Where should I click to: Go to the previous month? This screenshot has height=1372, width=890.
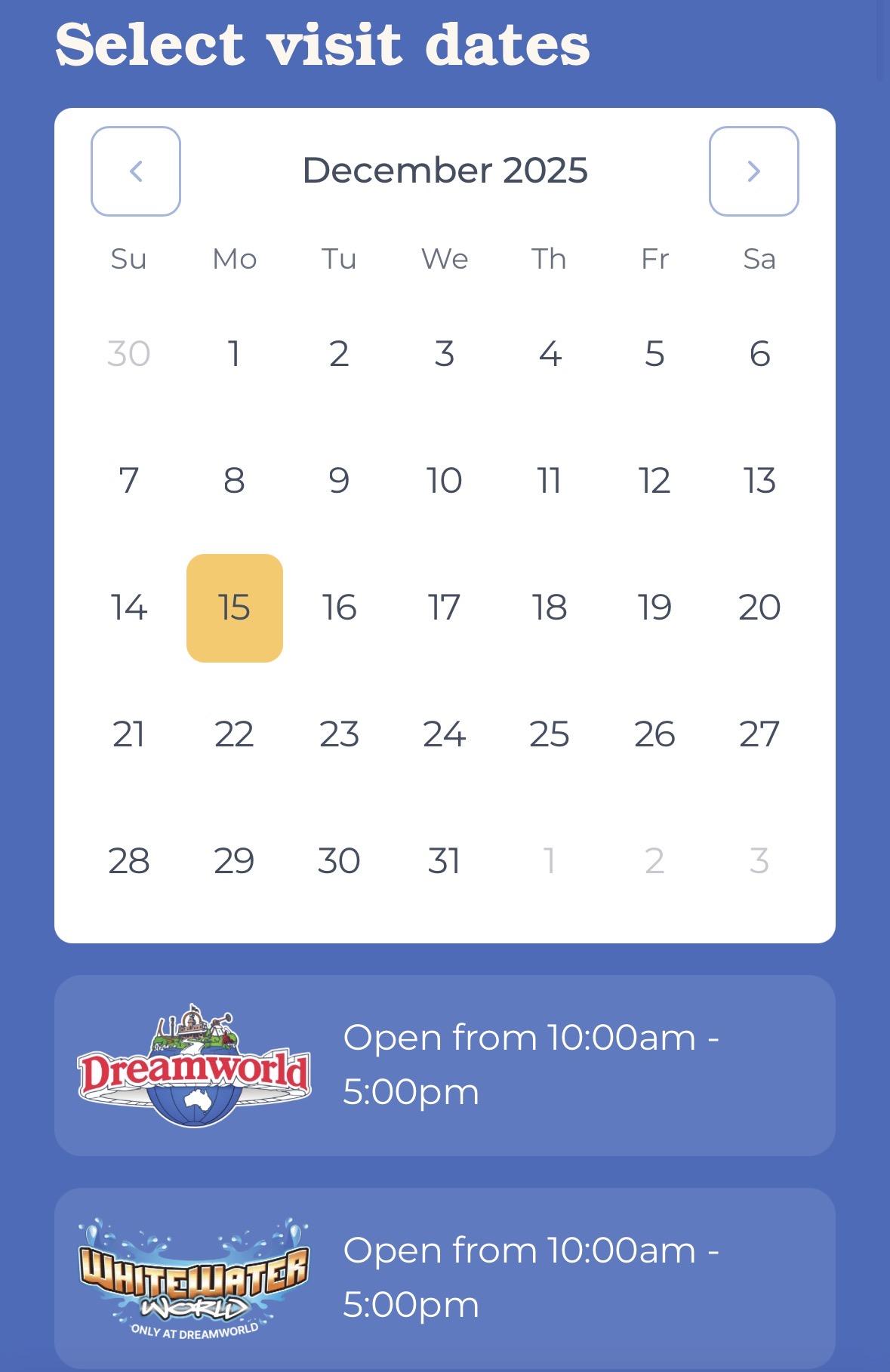tap(136, 171)
